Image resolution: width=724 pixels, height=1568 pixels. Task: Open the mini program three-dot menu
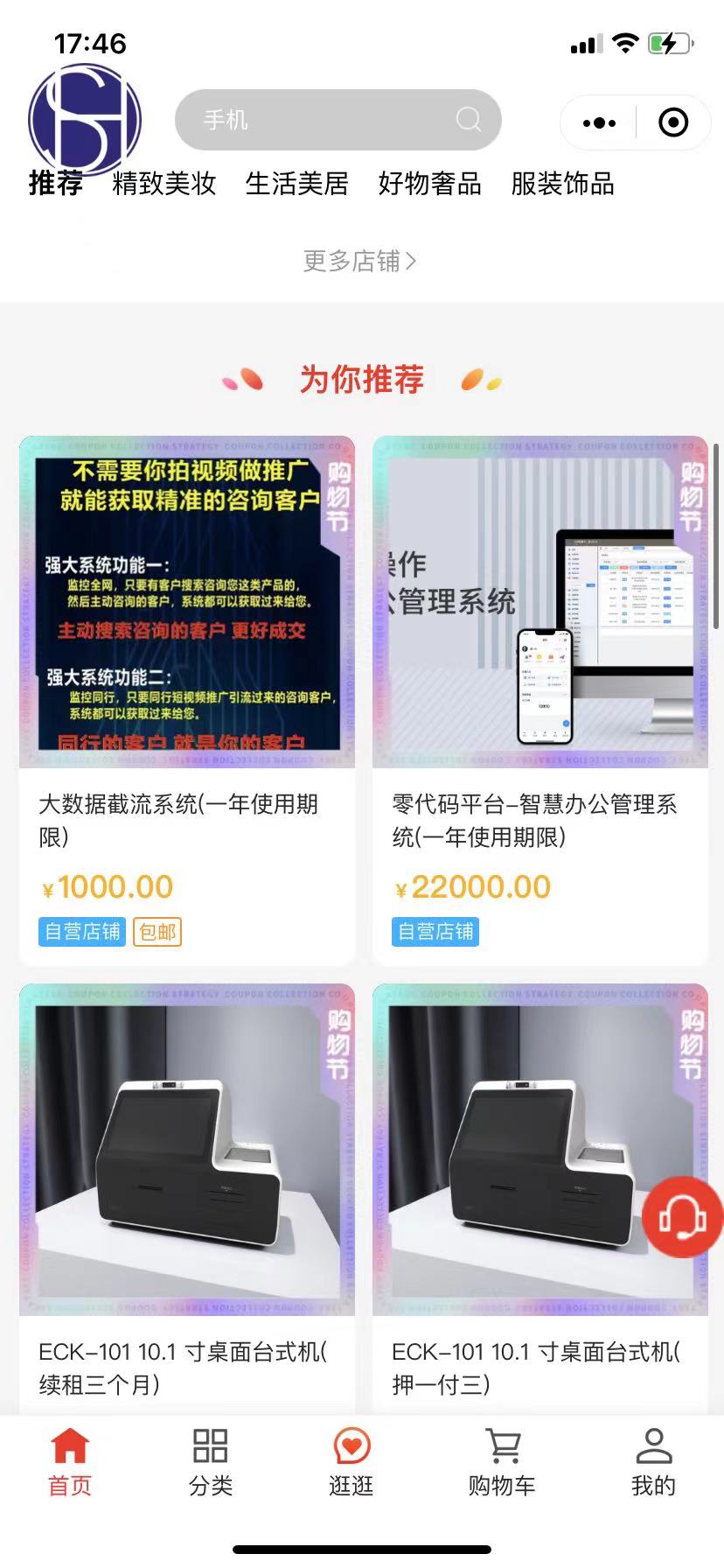tap(599, 123)
